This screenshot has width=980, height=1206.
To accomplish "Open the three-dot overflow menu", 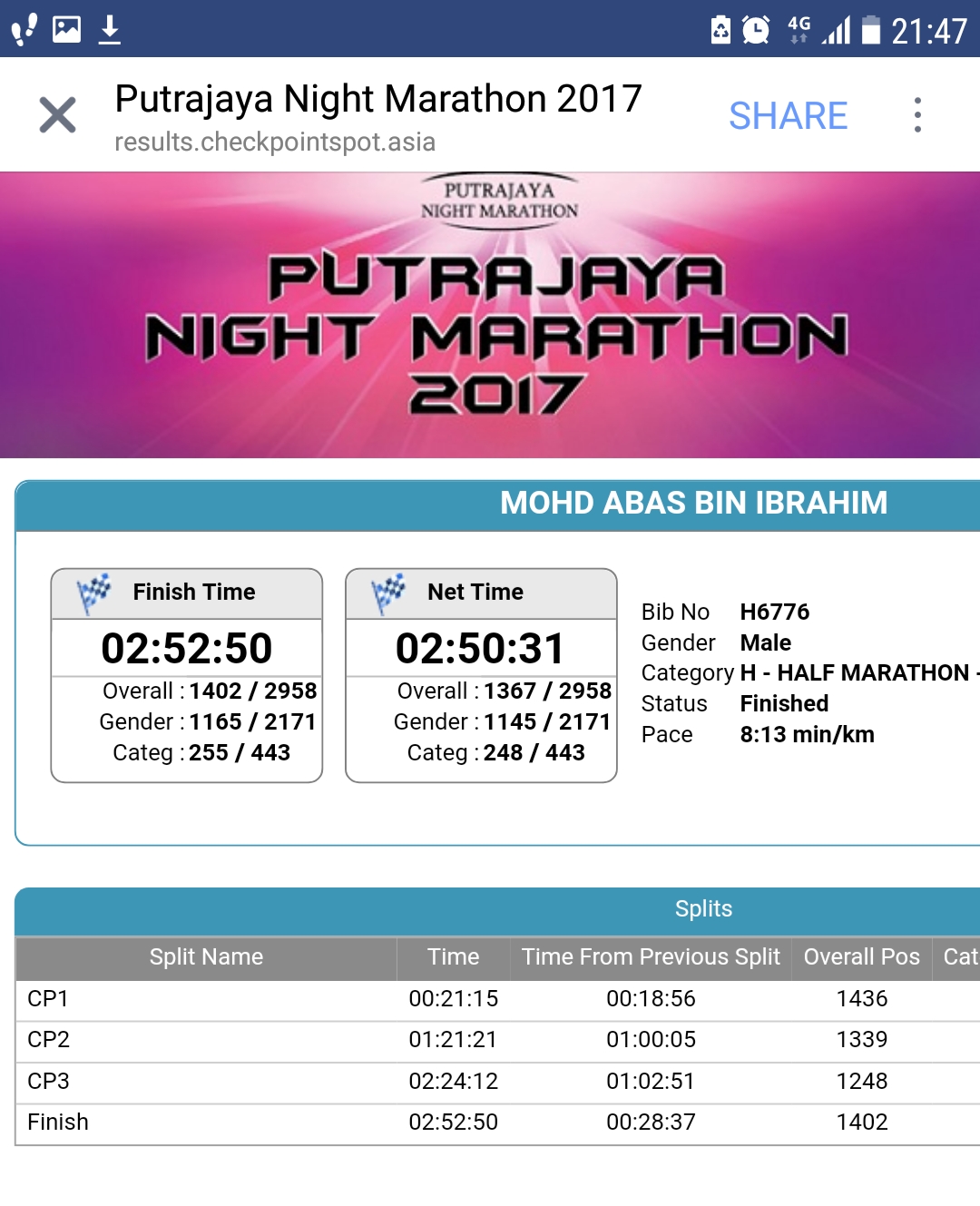I will coord(917,115).
